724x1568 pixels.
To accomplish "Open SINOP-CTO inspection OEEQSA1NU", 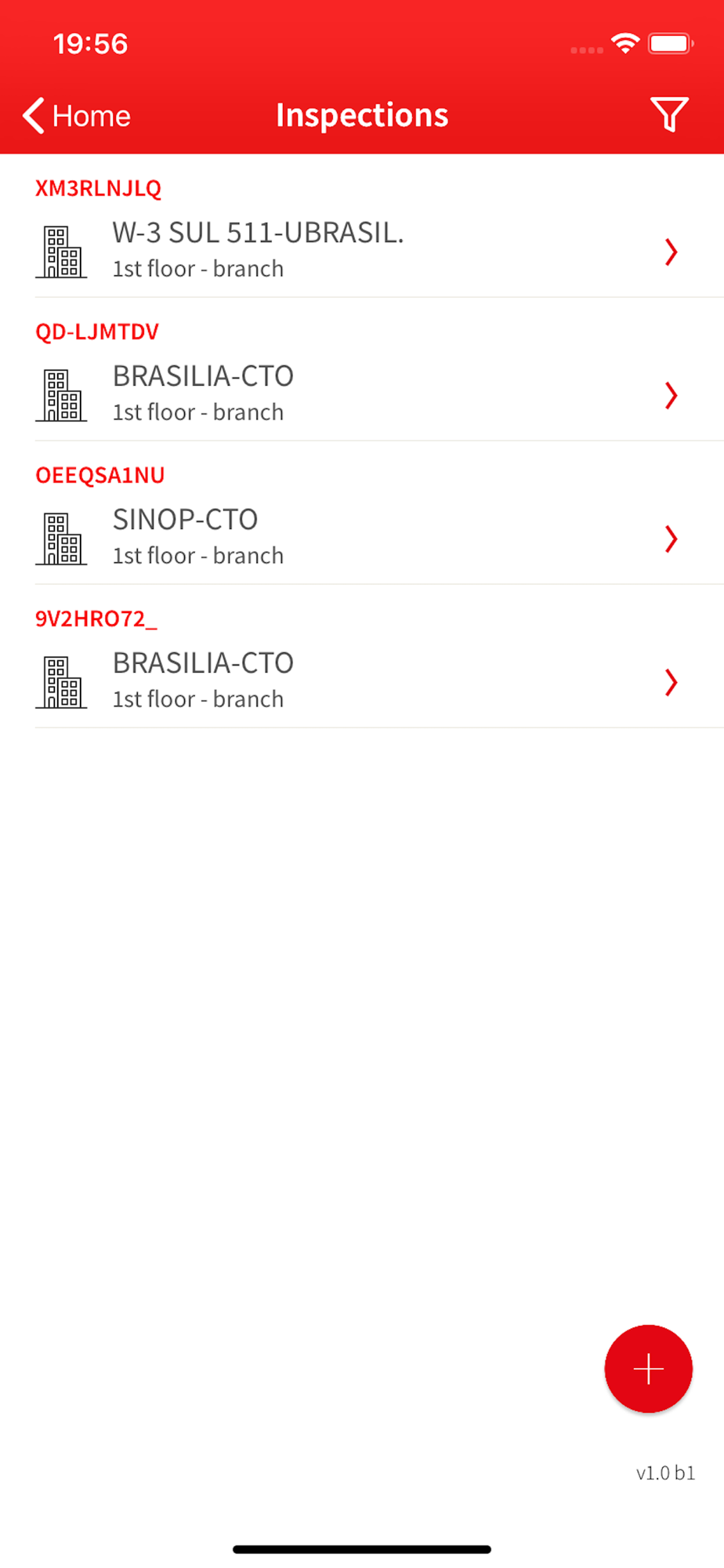I will [x=362, y=514].
